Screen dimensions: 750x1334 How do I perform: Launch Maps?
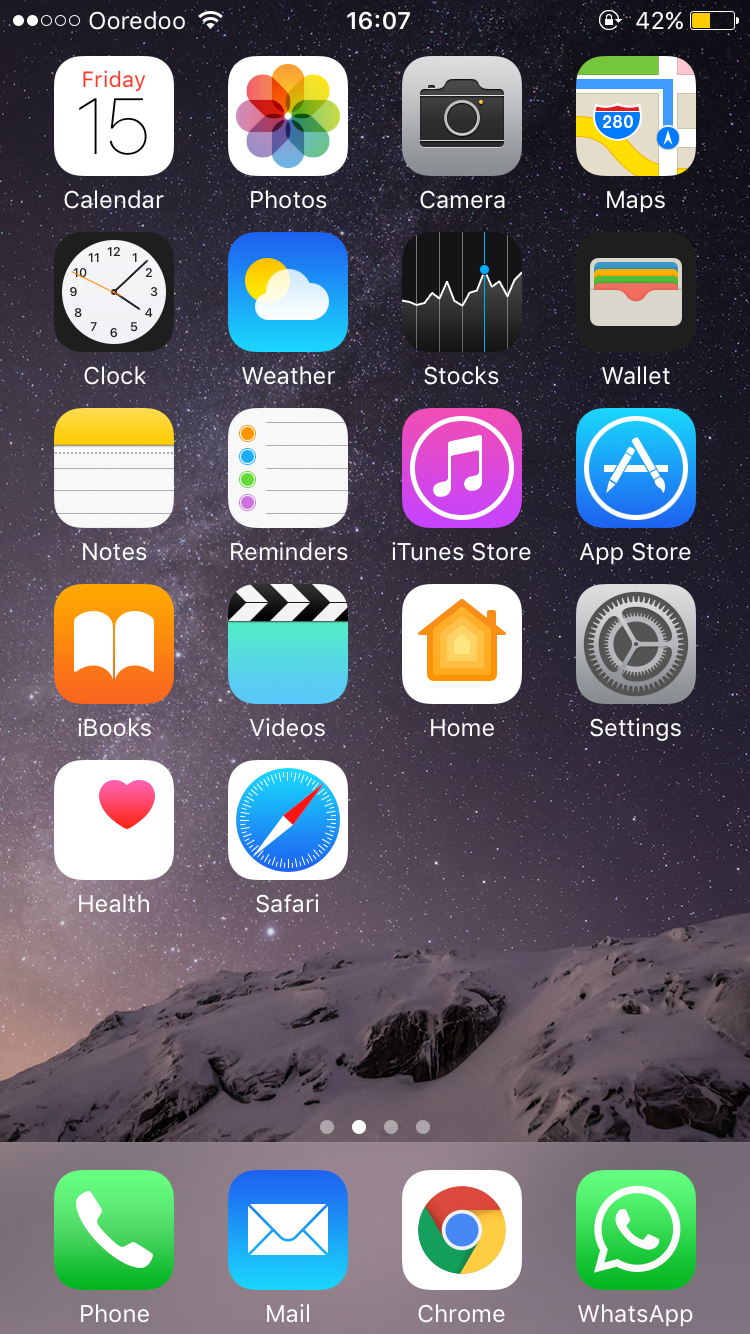tap(636, 116)
